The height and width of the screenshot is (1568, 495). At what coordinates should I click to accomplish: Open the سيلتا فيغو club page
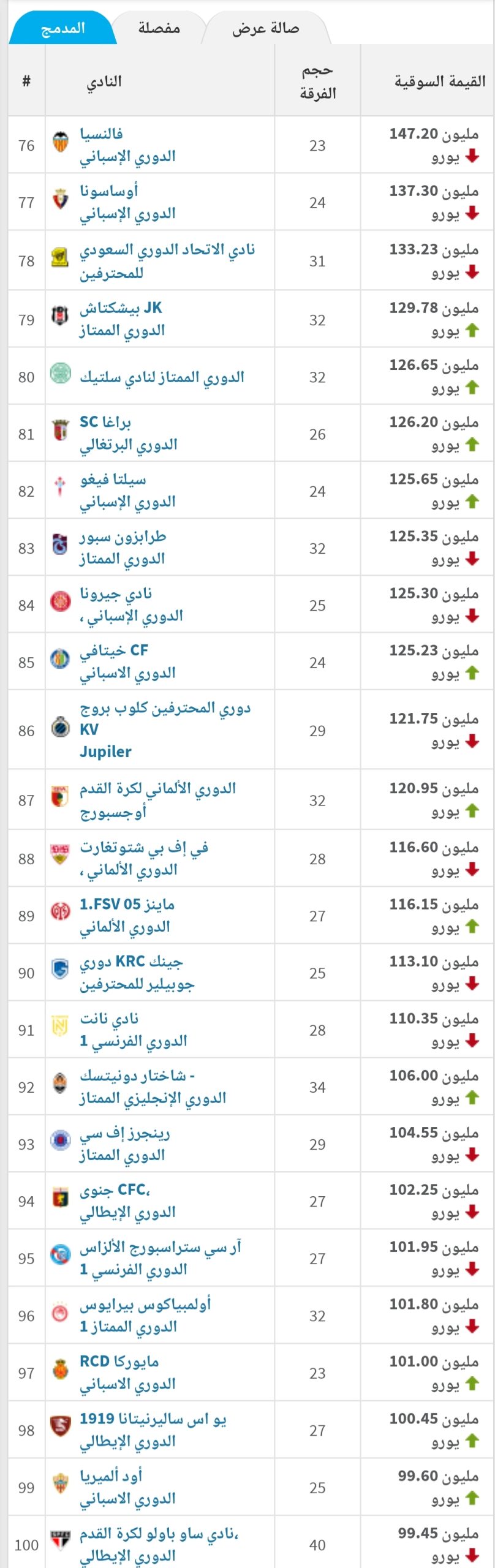pyautogui.click(x=113, y=480)
